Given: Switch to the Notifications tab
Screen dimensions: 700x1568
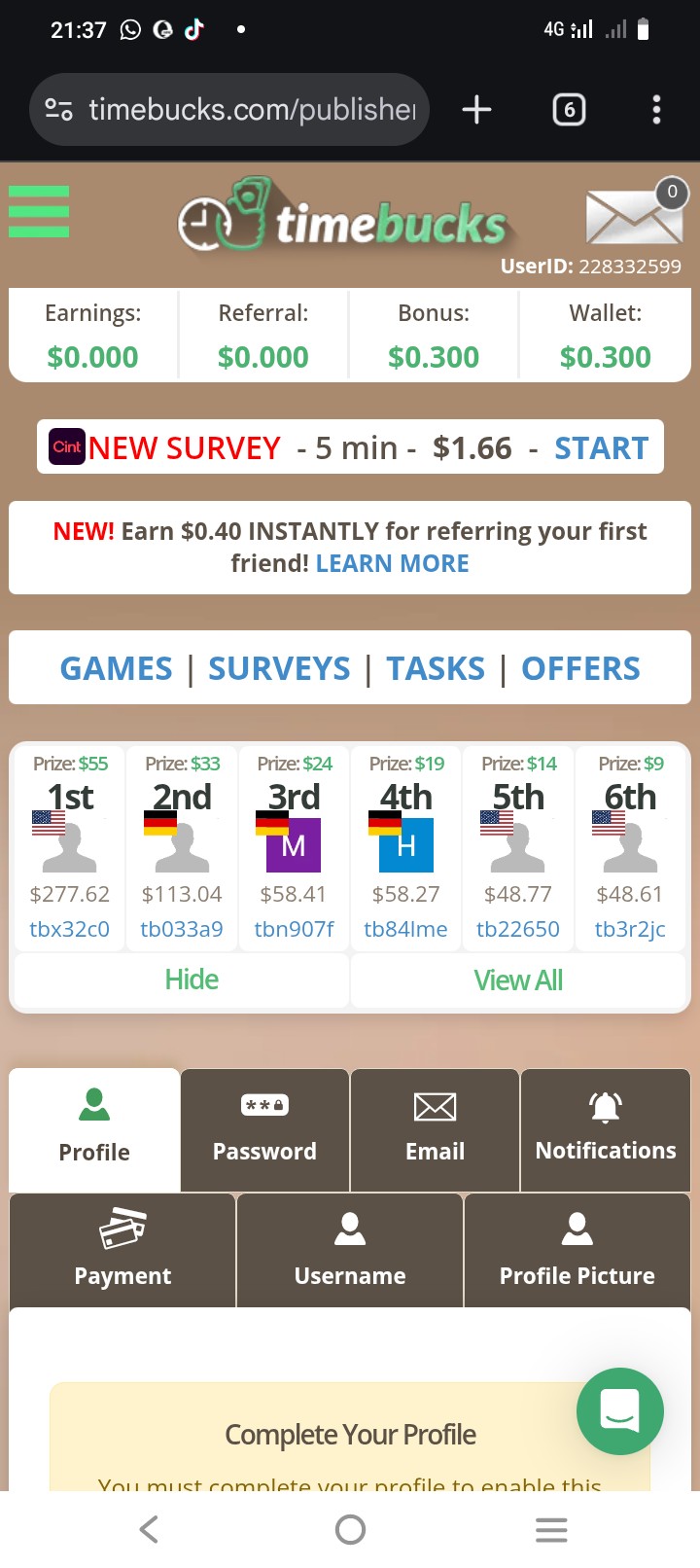Looking at the screenshot, I should click(x=606, y=1129).
